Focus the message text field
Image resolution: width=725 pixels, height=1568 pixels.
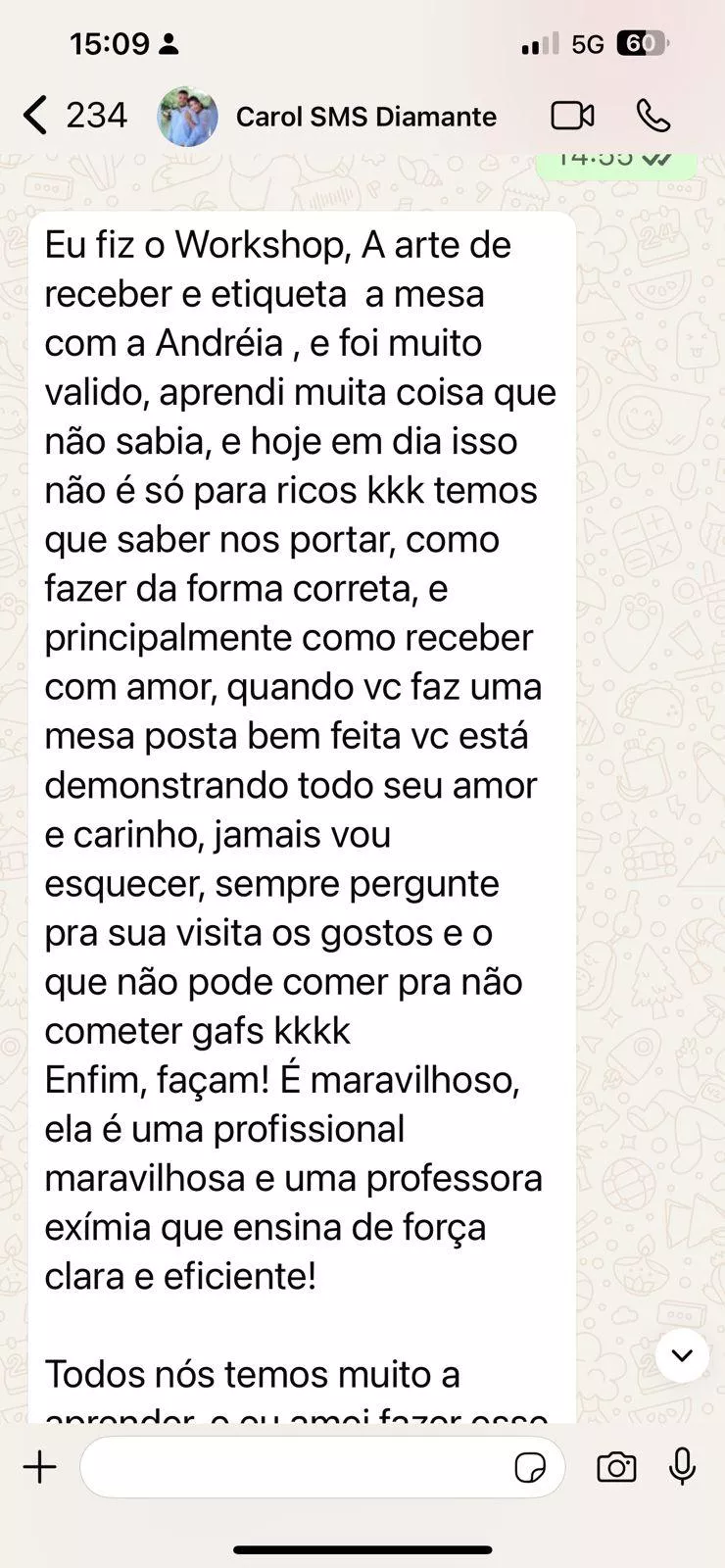tap(294, 1467)
